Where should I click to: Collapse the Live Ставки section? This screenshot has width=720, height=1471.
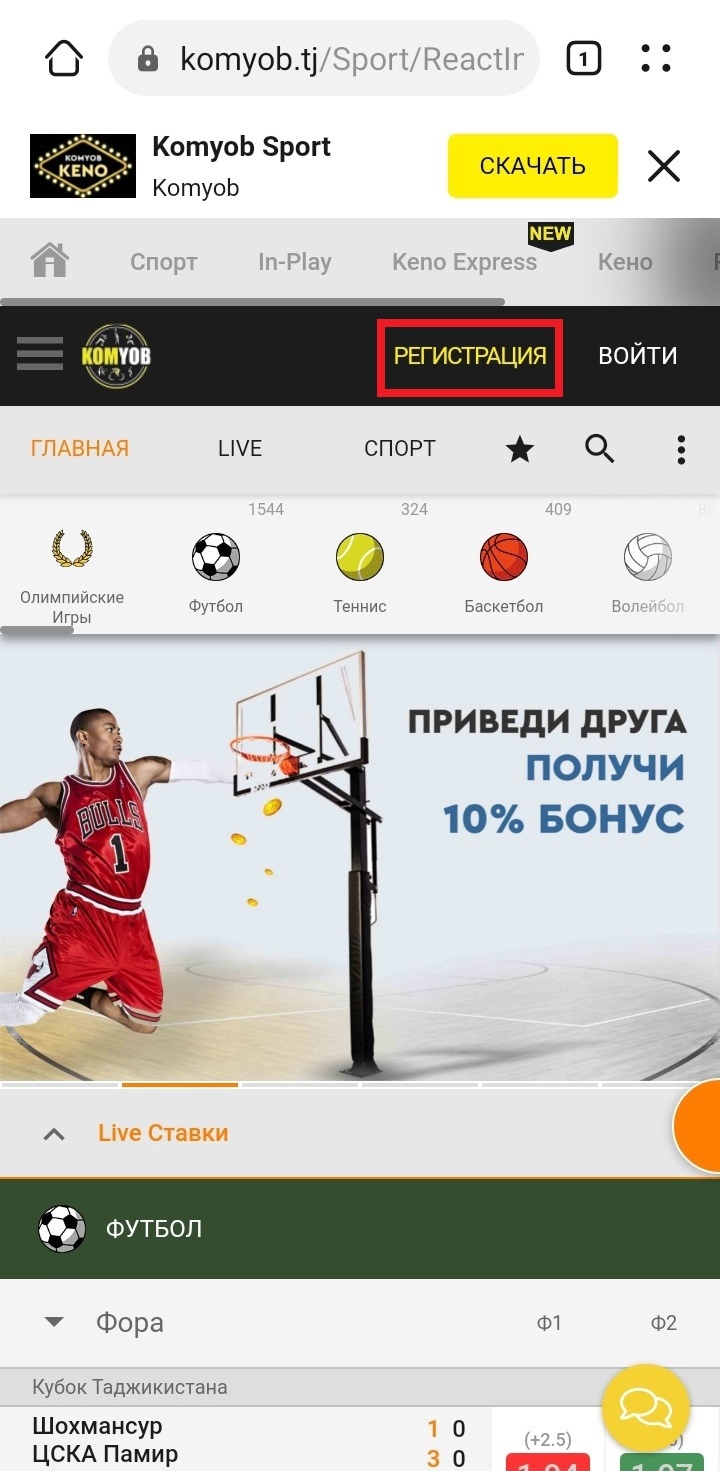54,1134
